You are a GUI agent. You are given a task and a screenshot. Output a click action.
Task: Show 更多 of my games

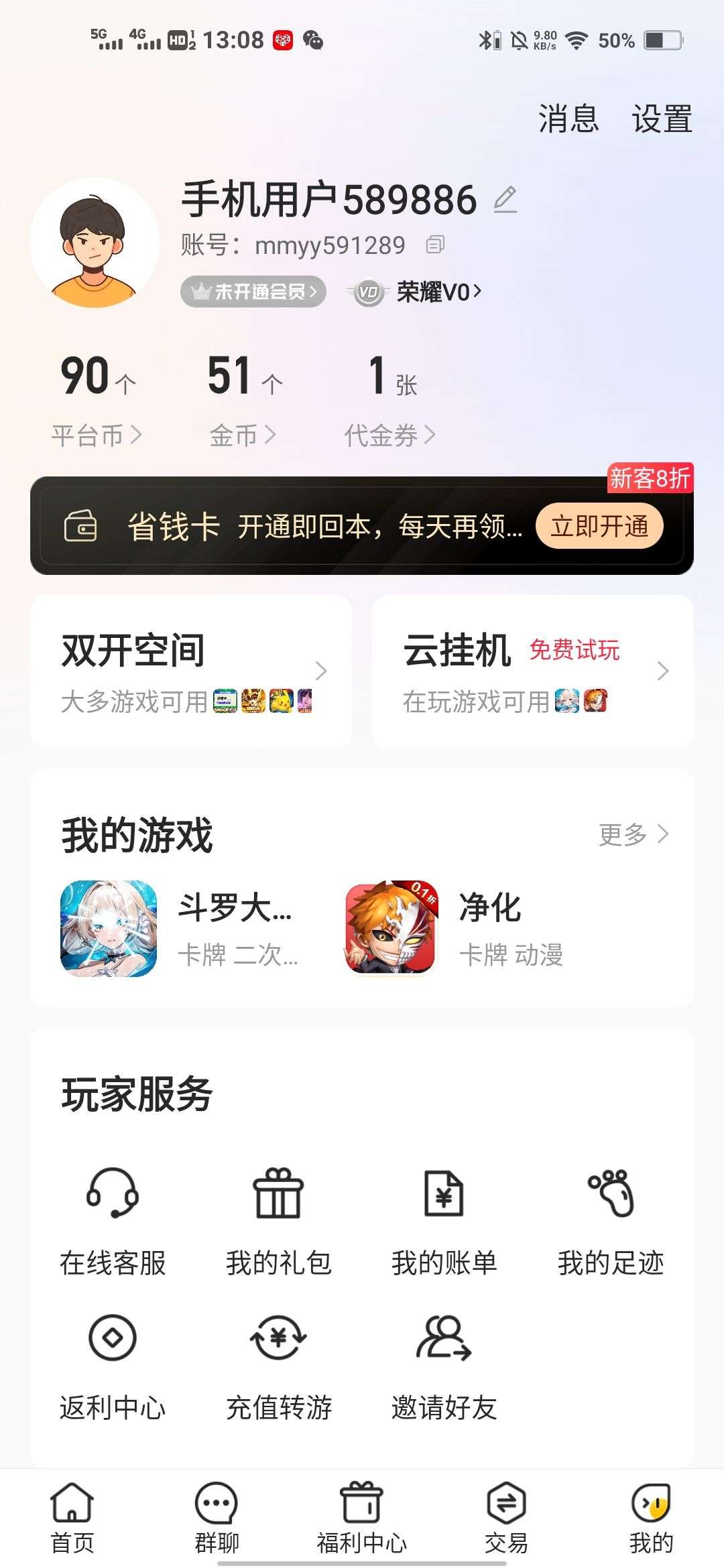click(633, 834)
